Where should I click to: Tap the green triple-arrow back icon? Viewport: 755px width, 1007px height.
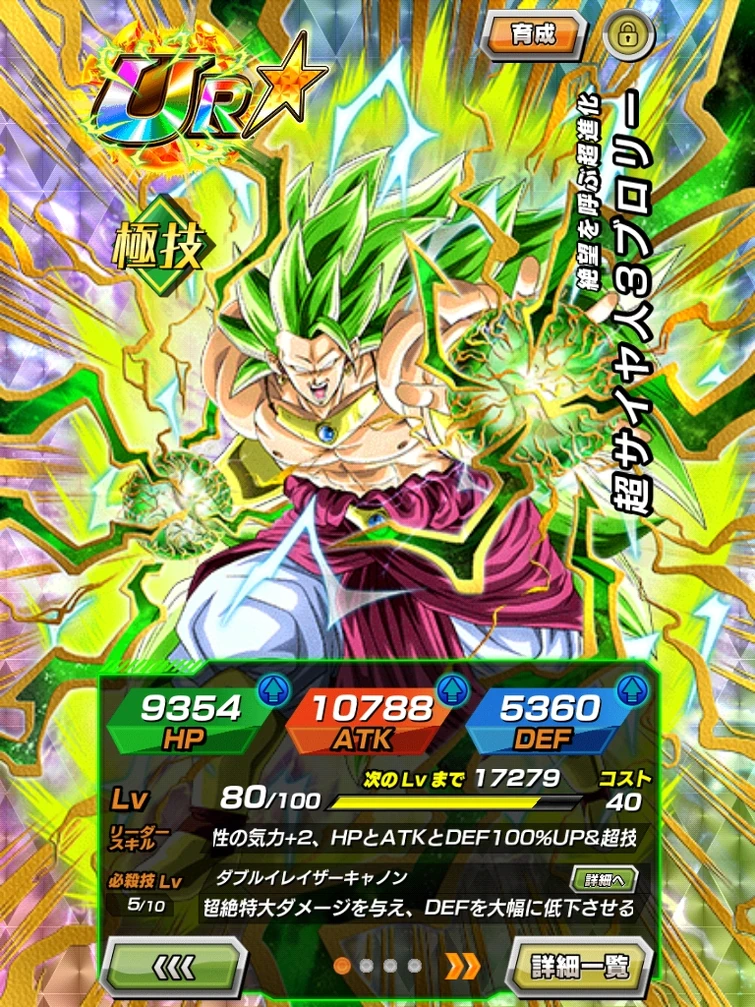click(175, 966)
